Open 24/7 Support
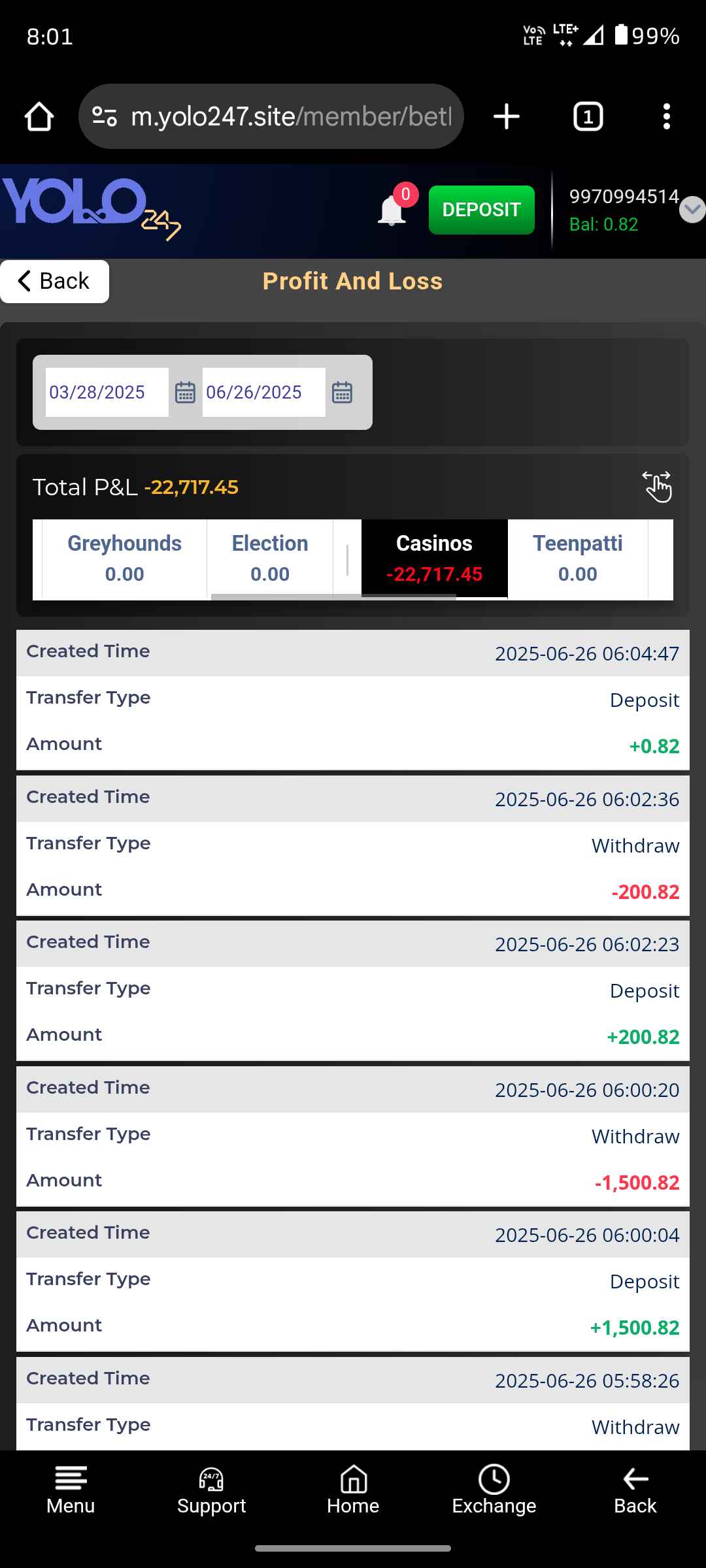 point(211,1490)
